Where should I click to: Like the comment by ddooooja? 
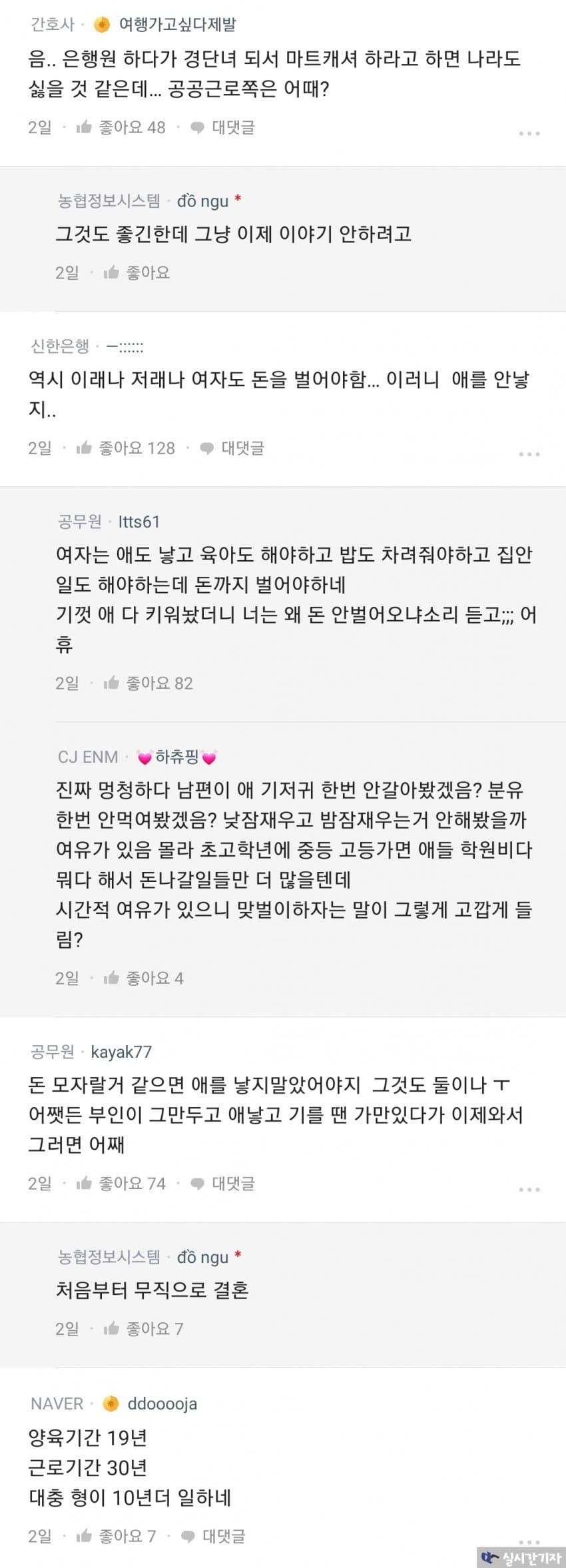[x=116, y=1536]
